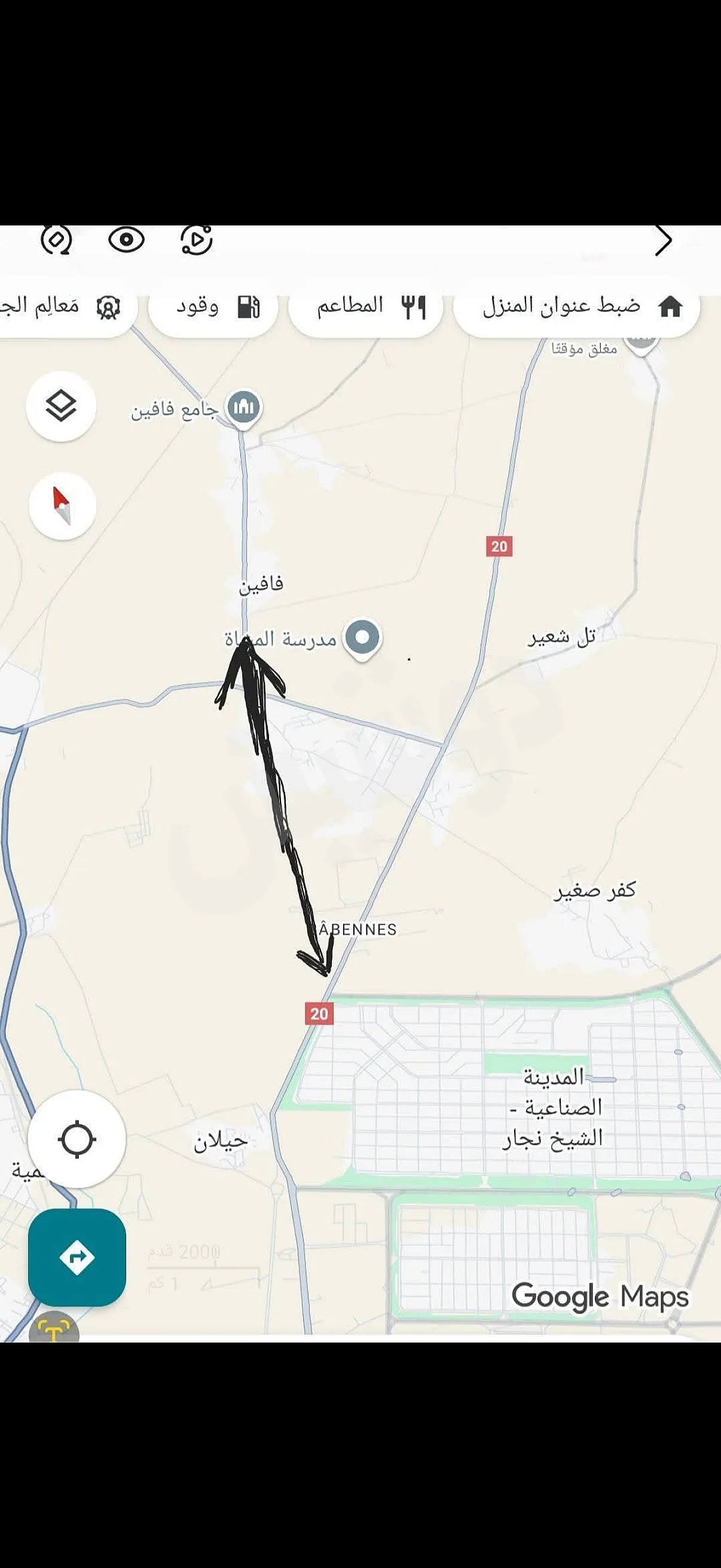Tap the rotate icon in the top toolbar
This screenshot has width=721, height=1568.
[x=56, y=240]
